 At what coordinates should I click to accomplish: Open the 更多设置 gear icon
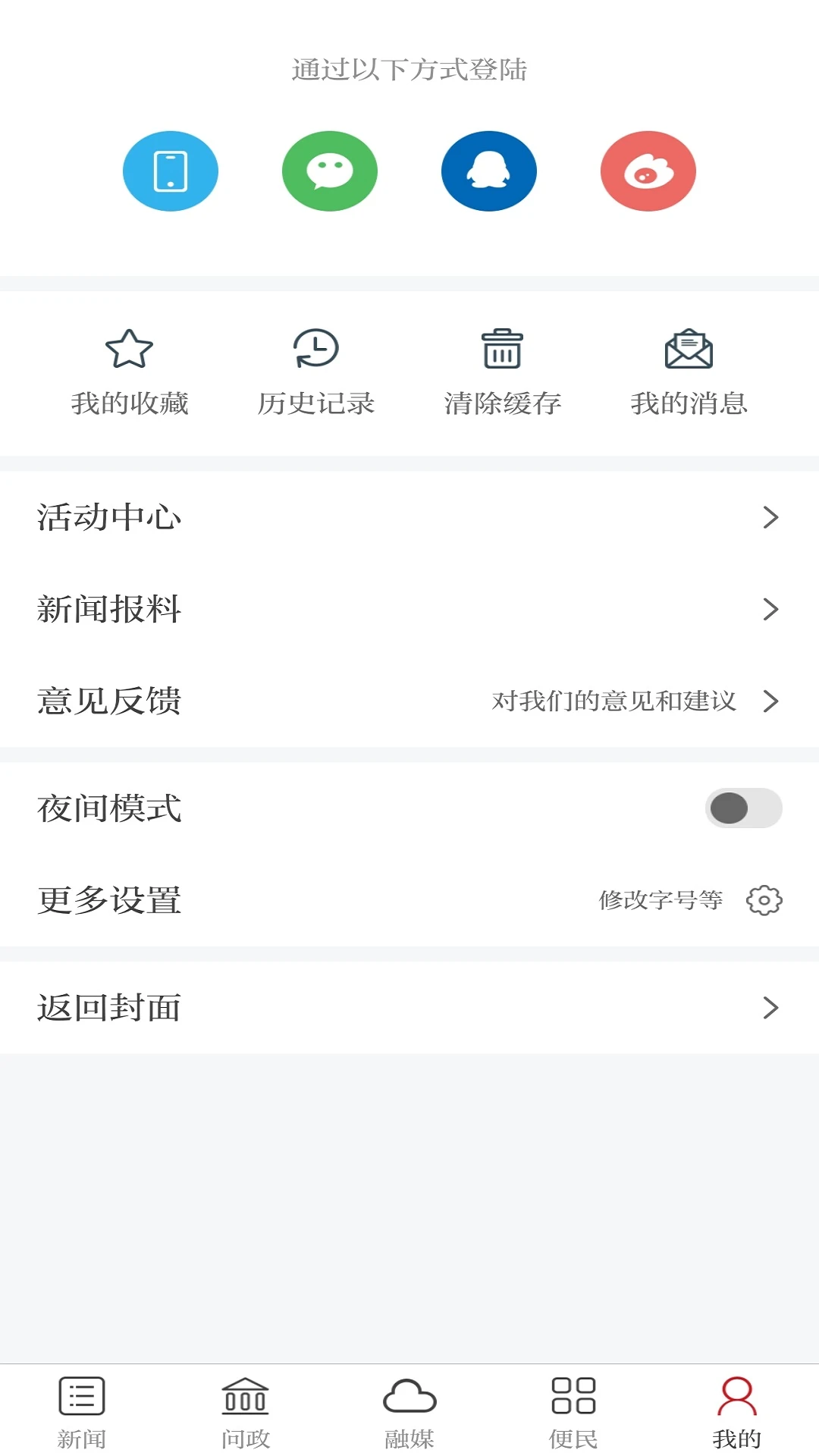click(764, 901)
